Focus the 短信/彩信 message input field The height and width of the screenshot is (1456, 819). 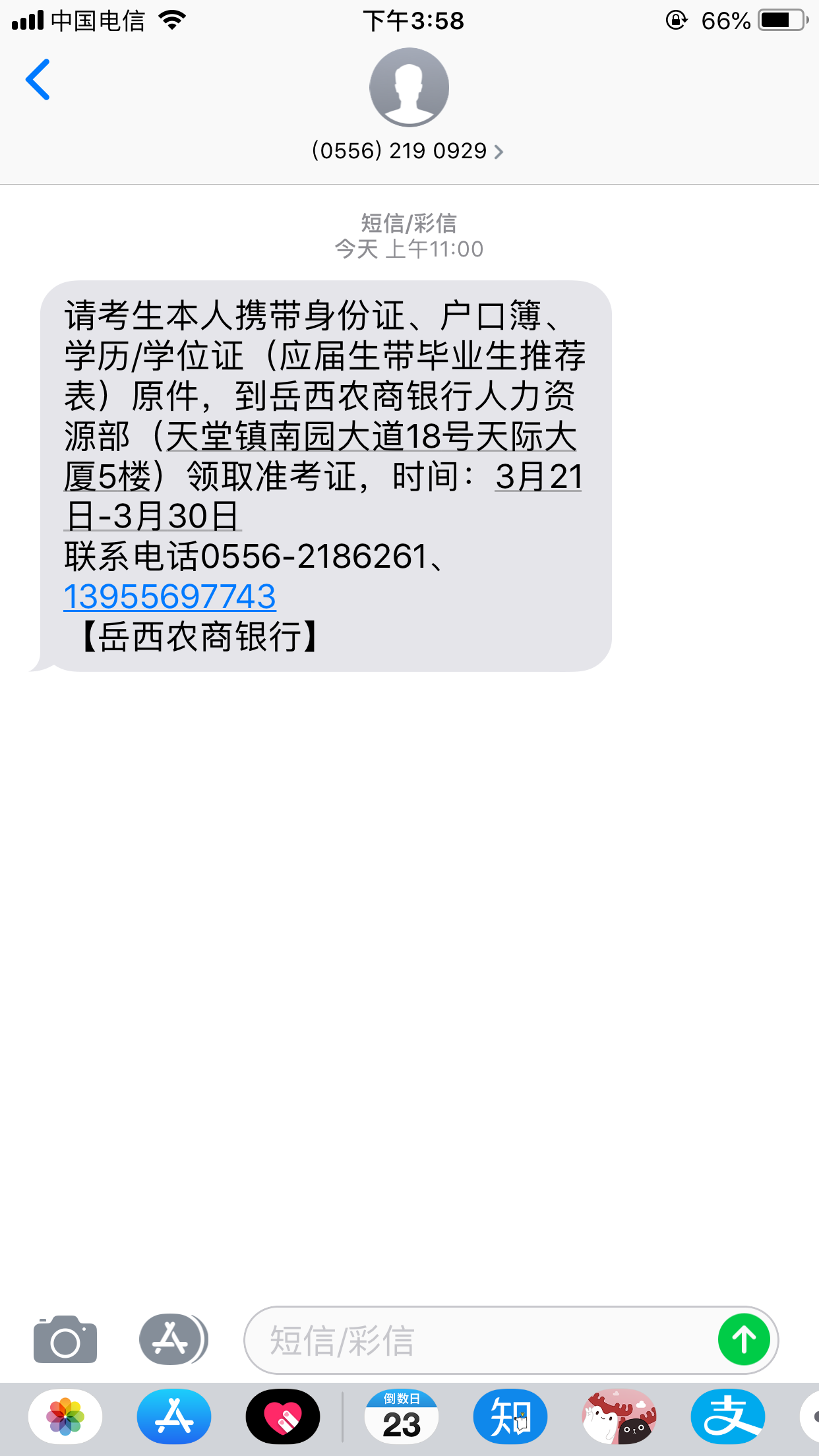coord(475,1340)
